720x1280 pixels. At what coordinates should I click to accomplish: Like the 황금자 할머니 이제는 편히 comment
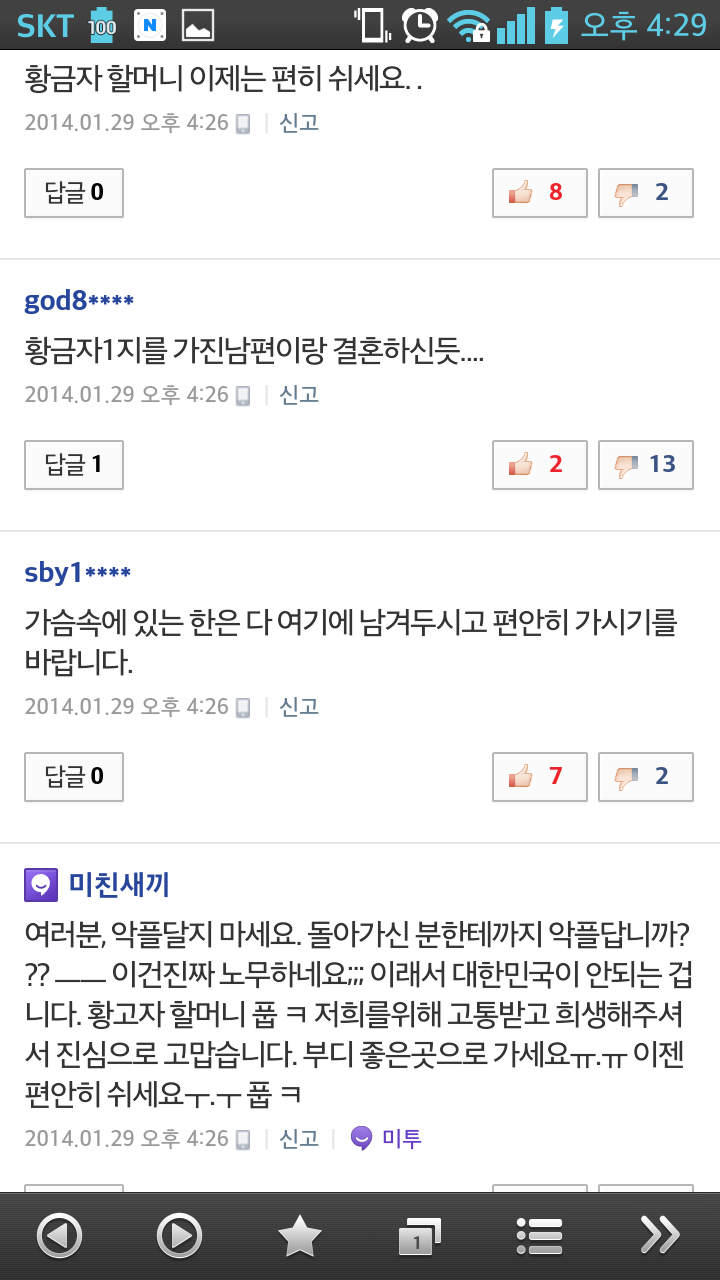[539, 192]
